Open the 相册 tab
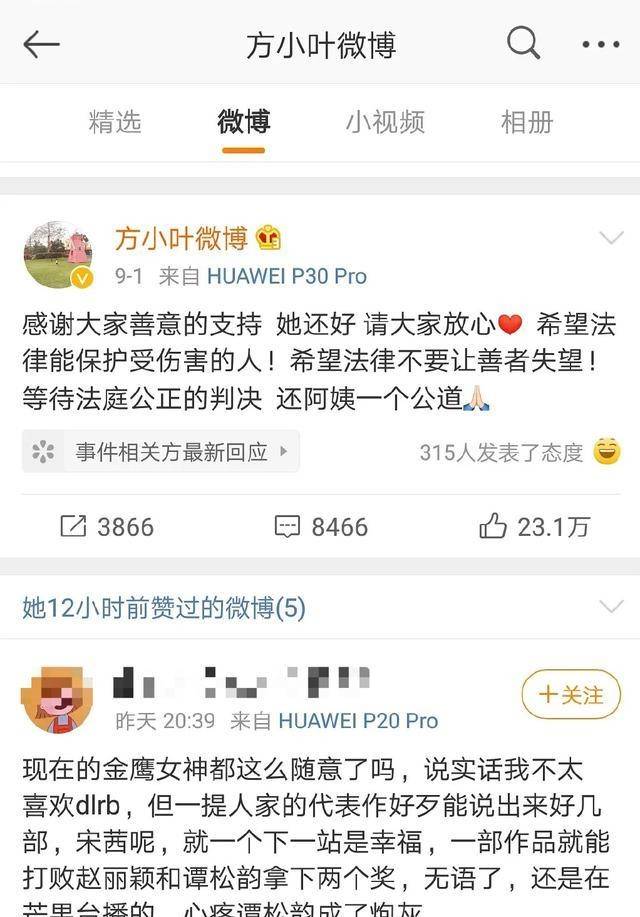The width and height of the screenshot is (640, 917). [527, 122]
